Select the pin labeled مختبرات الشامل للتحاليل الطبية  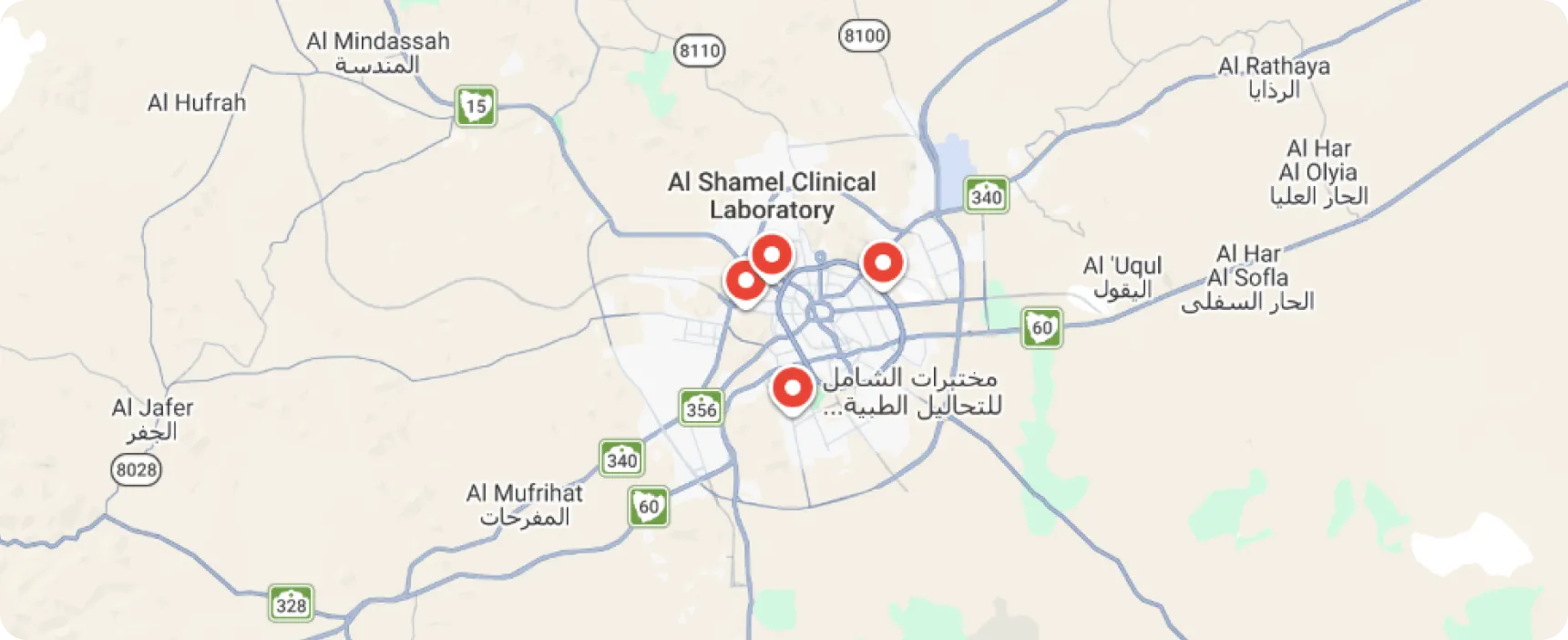(x=792, y=387)
